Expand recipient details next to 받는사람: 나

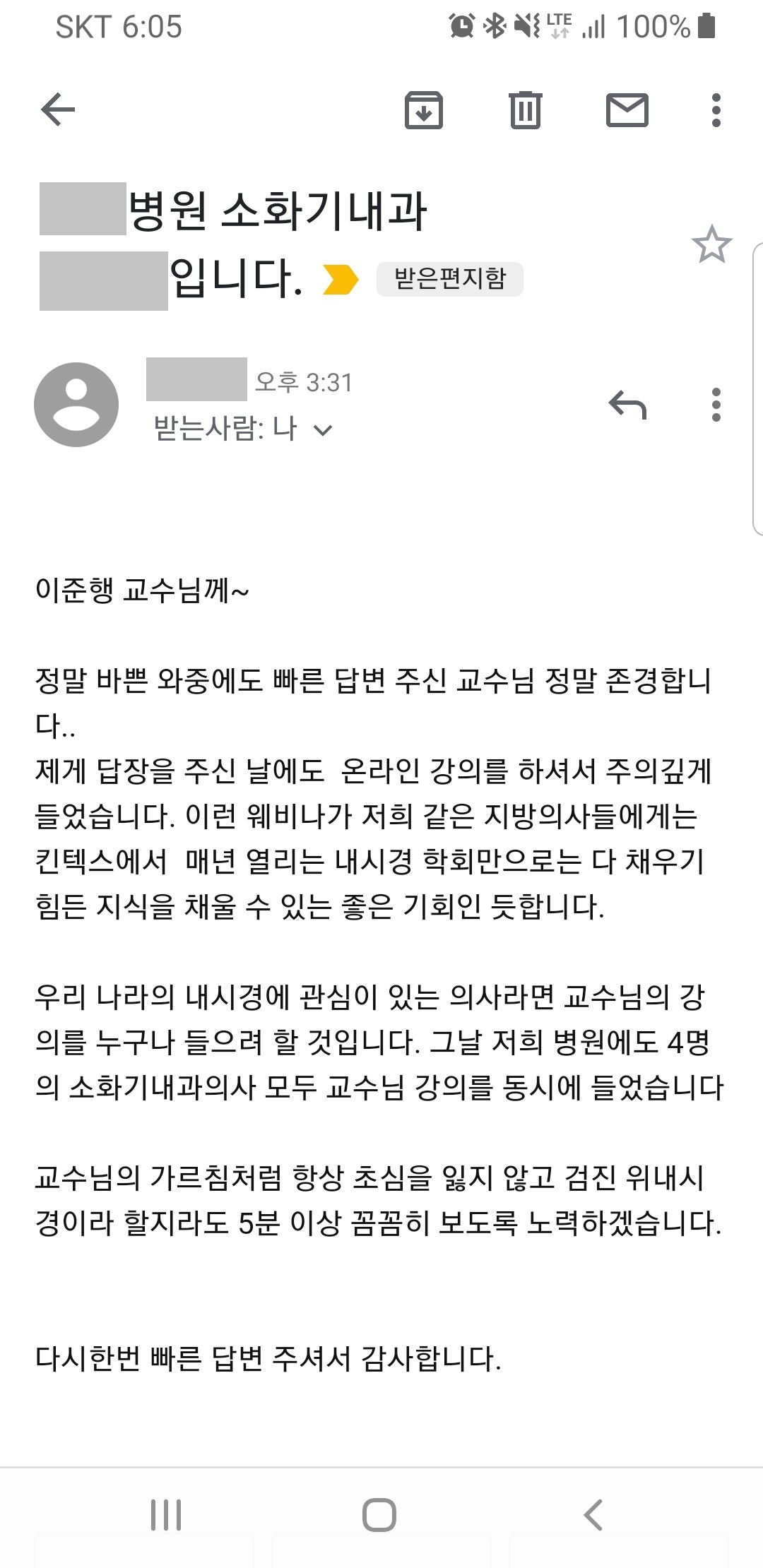click(x=323, y=429)
